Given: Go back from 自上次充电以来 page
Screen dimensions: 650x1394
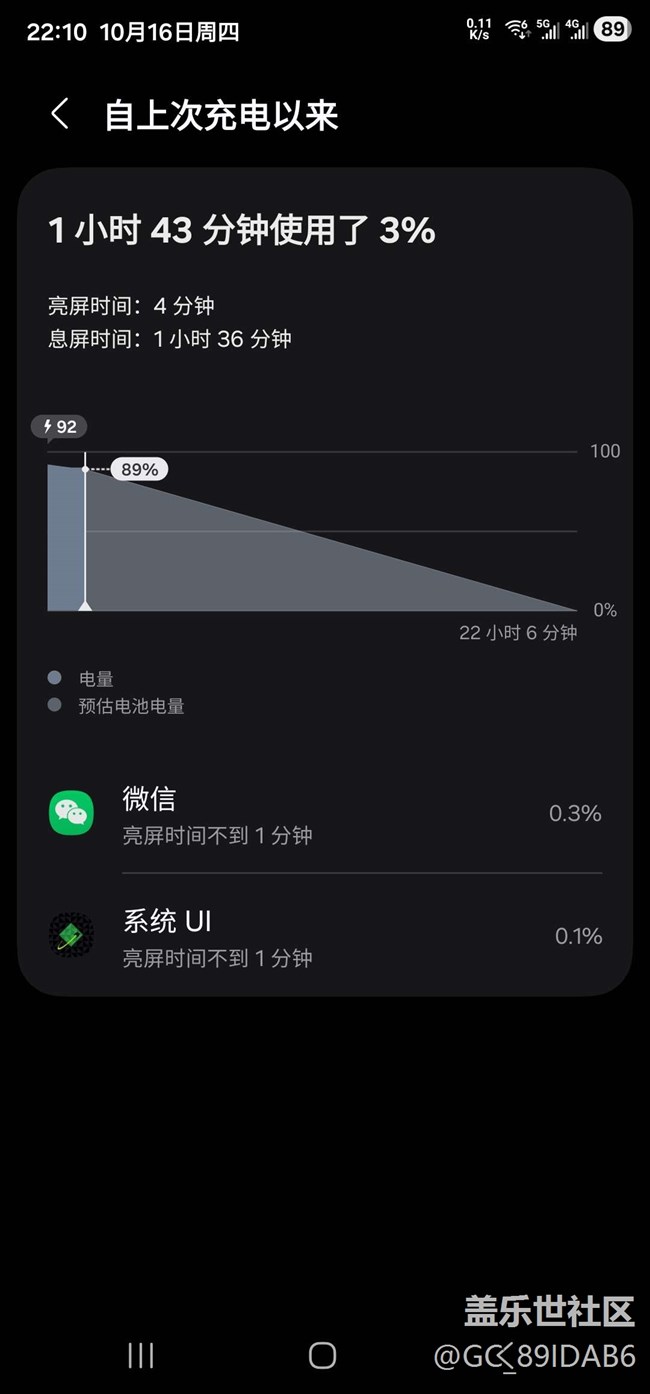Looking at the screenshot, I should 60,114.
